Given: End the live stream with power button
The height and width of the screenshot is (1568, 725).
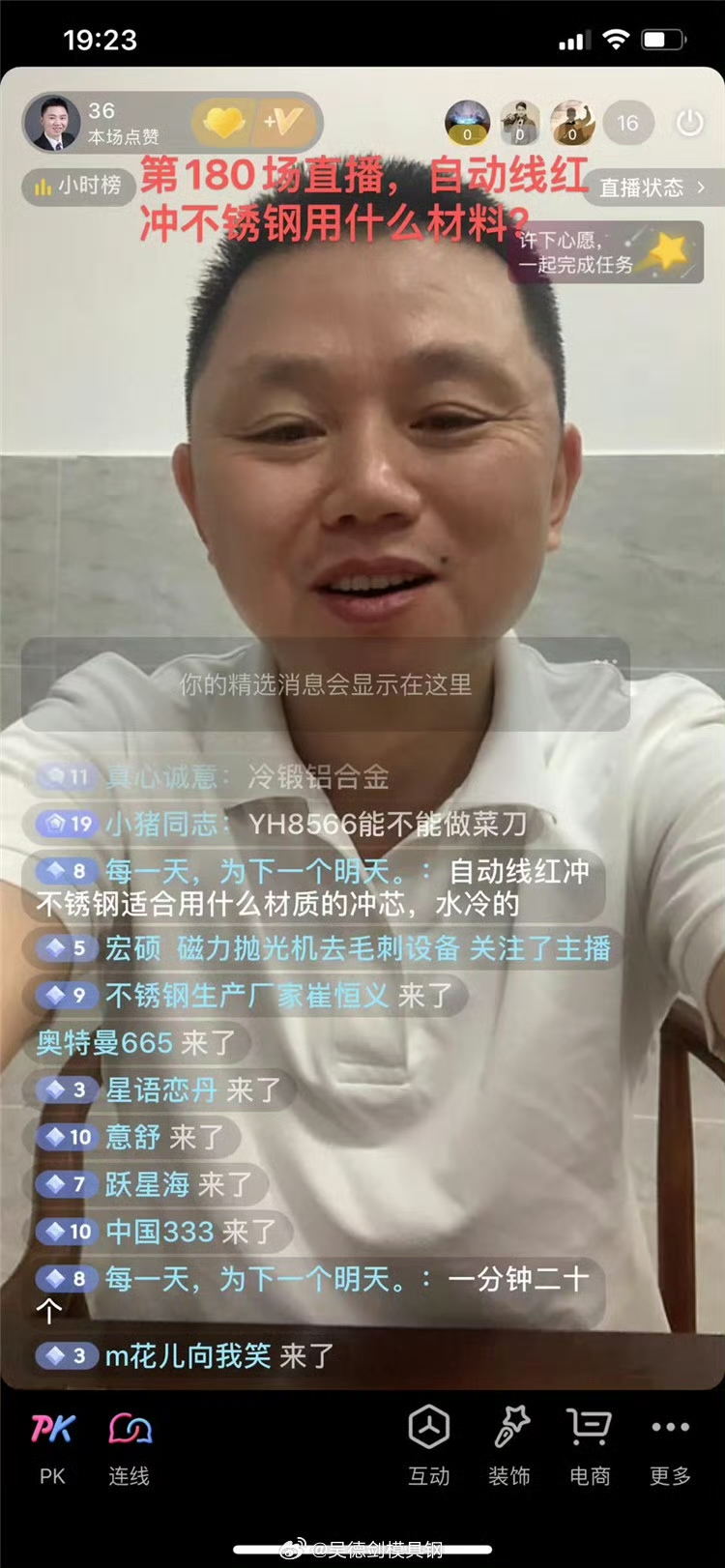Looking at the screenshot, I should coord(689,124).
